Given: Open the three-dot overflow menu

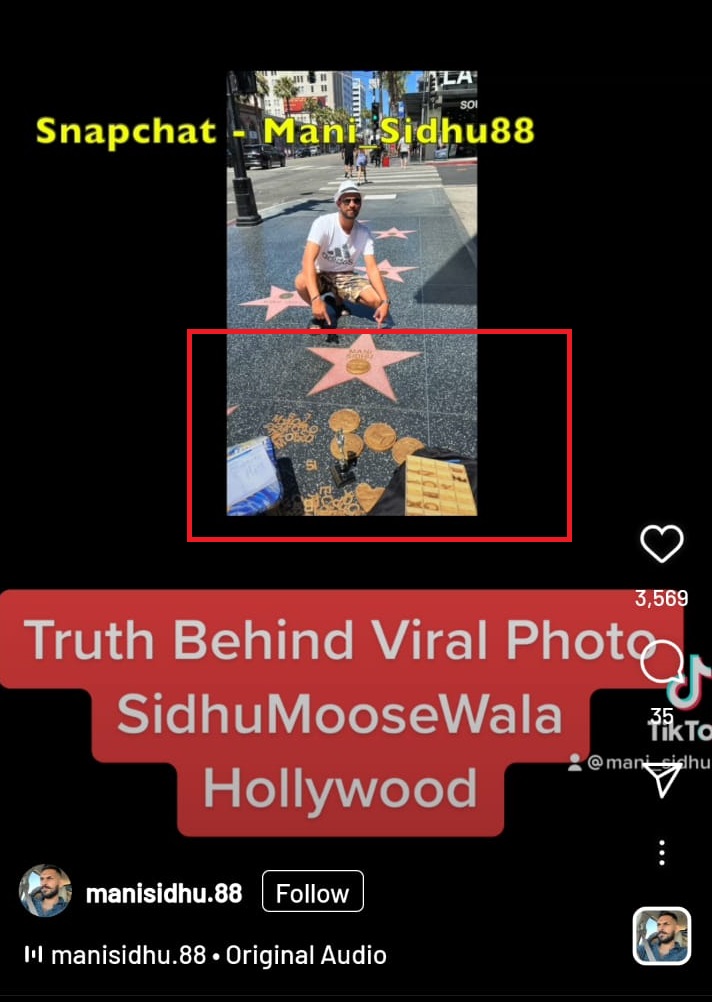Looking at the screenshot, I should (661, 853).
